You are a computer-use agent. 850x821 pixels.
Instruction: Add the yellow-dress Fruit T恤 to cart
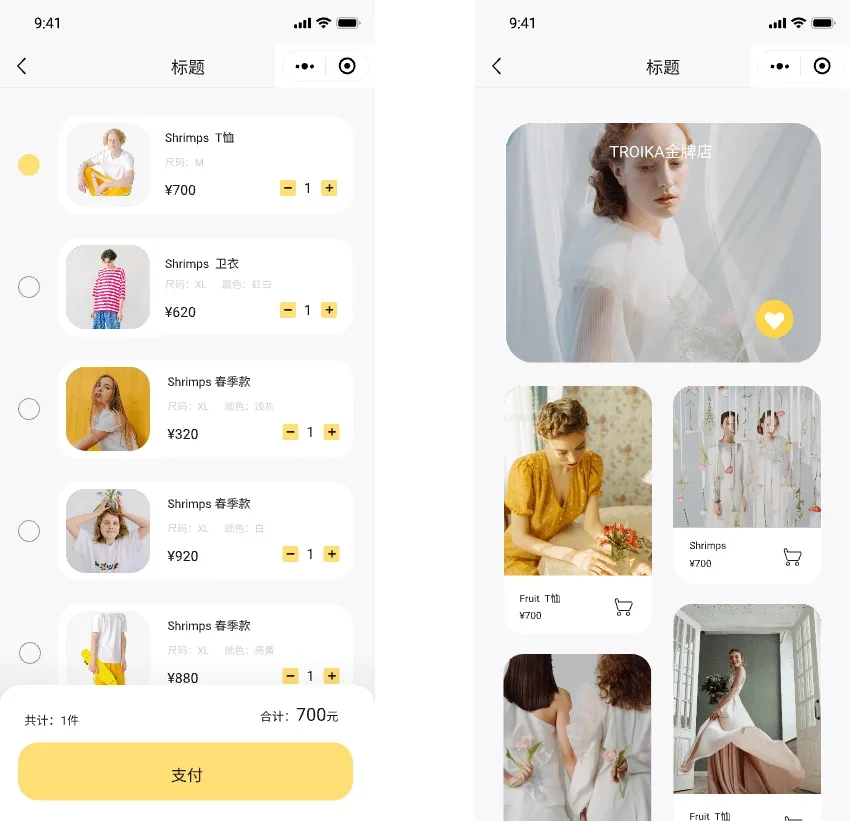coord(623,606)
